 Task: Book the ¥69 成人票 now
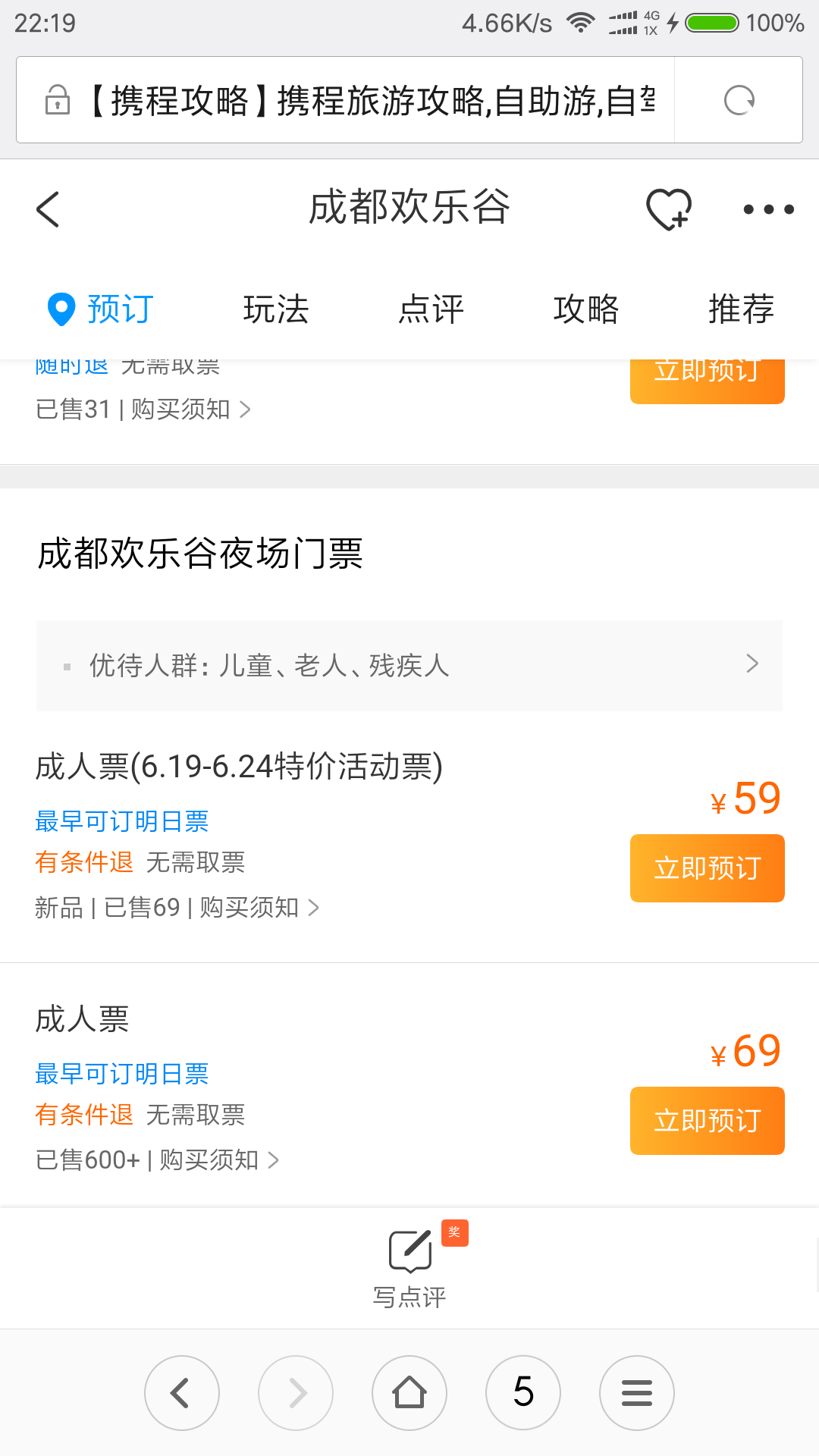click(x=708, y=1121)
